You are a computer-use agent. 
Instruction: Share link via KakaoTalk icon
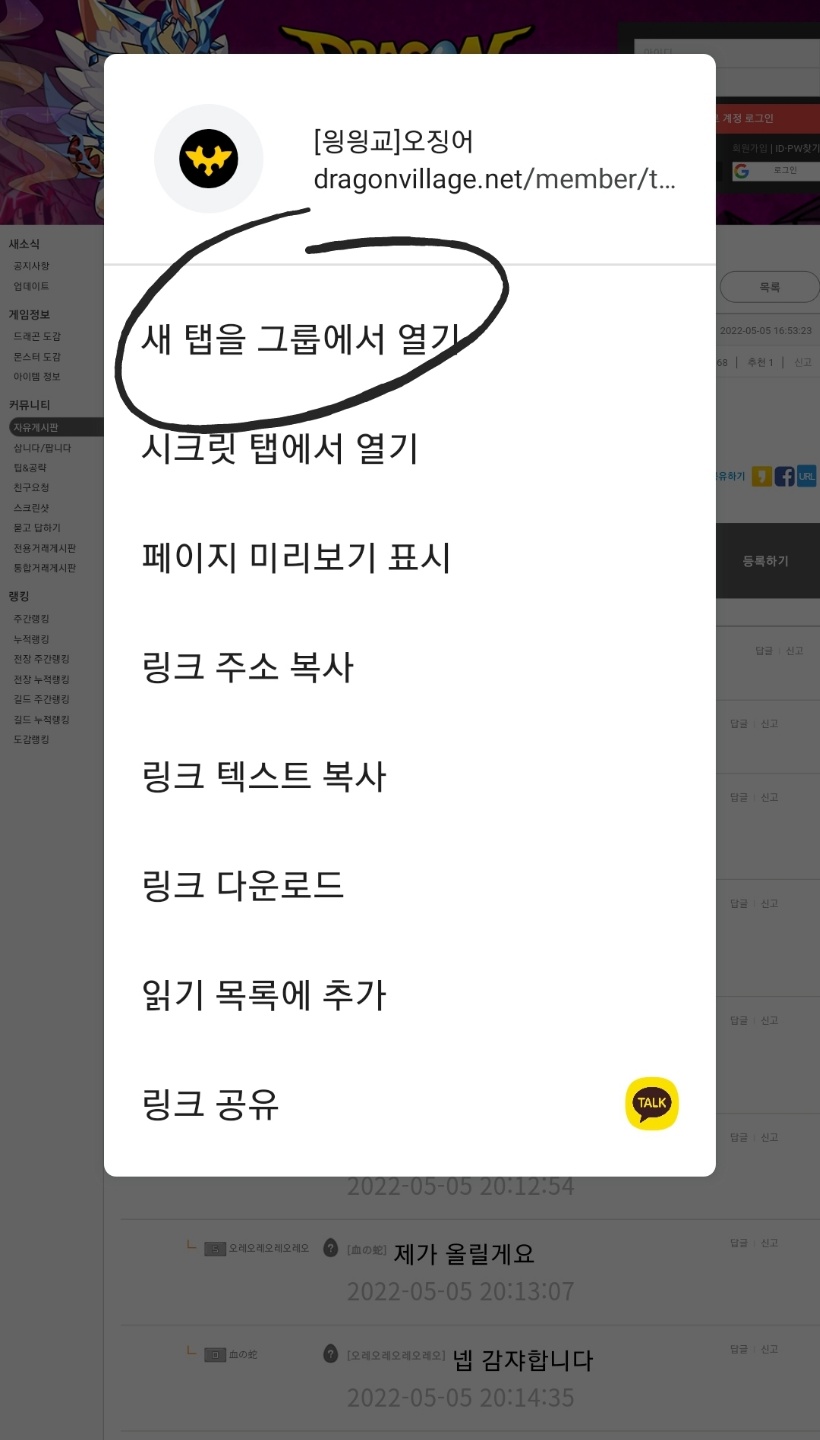coord(652,1104)
